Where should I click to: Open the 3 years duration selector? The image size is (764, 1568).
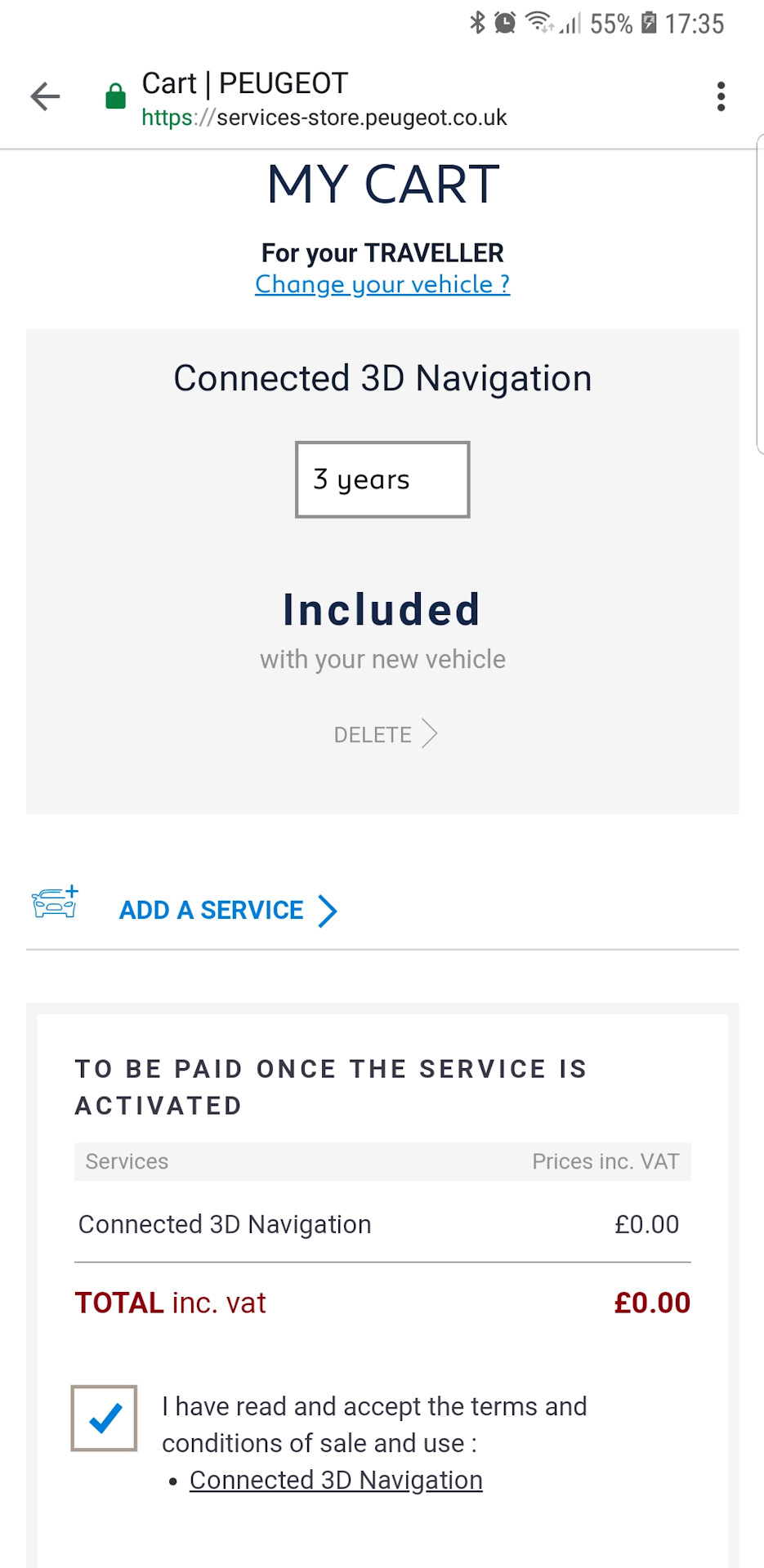[x=382, y=479]
